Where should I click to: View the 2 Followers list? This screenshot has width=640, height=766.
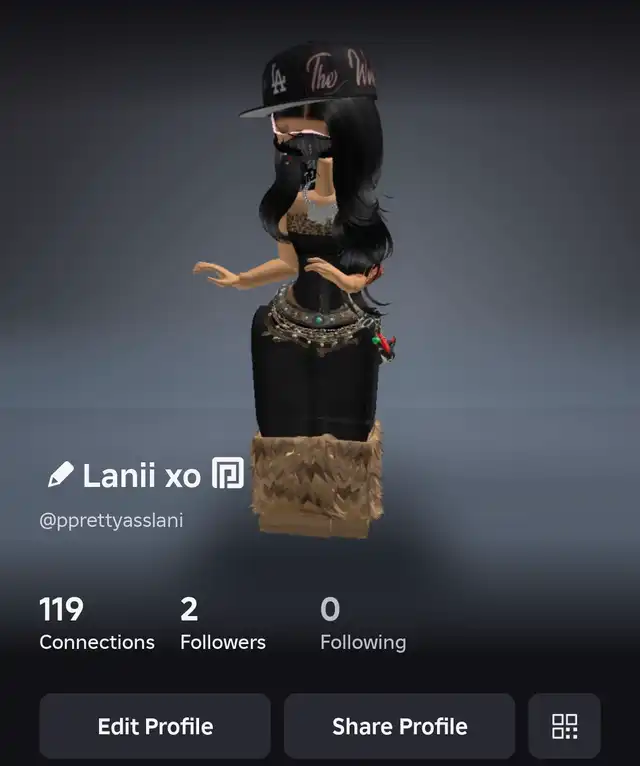click(222, 625)
